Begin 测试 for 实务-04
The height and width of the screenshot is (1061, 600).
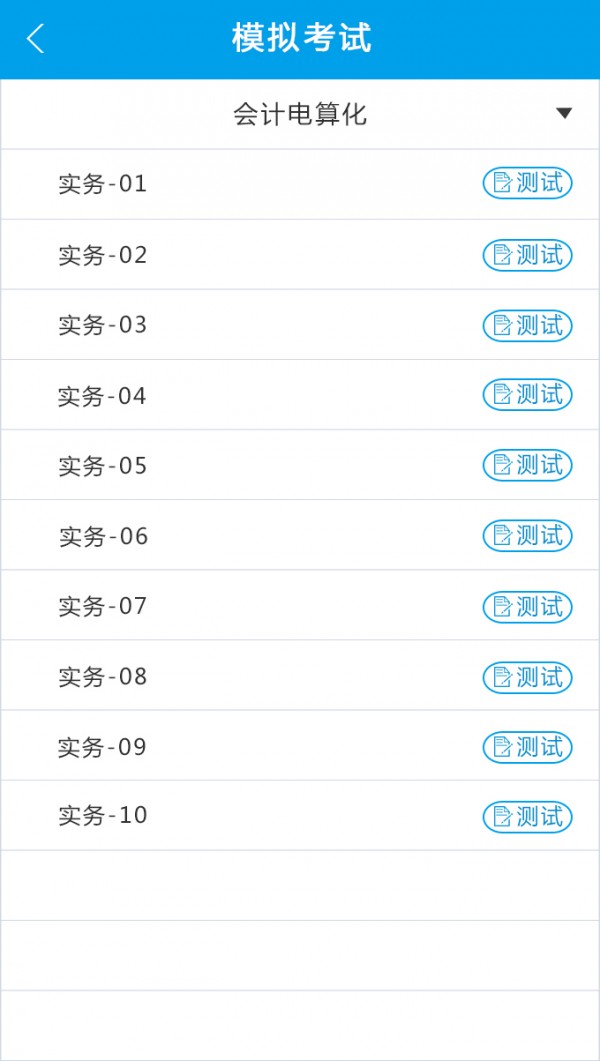pyautogui.click(x=527, y=395)
